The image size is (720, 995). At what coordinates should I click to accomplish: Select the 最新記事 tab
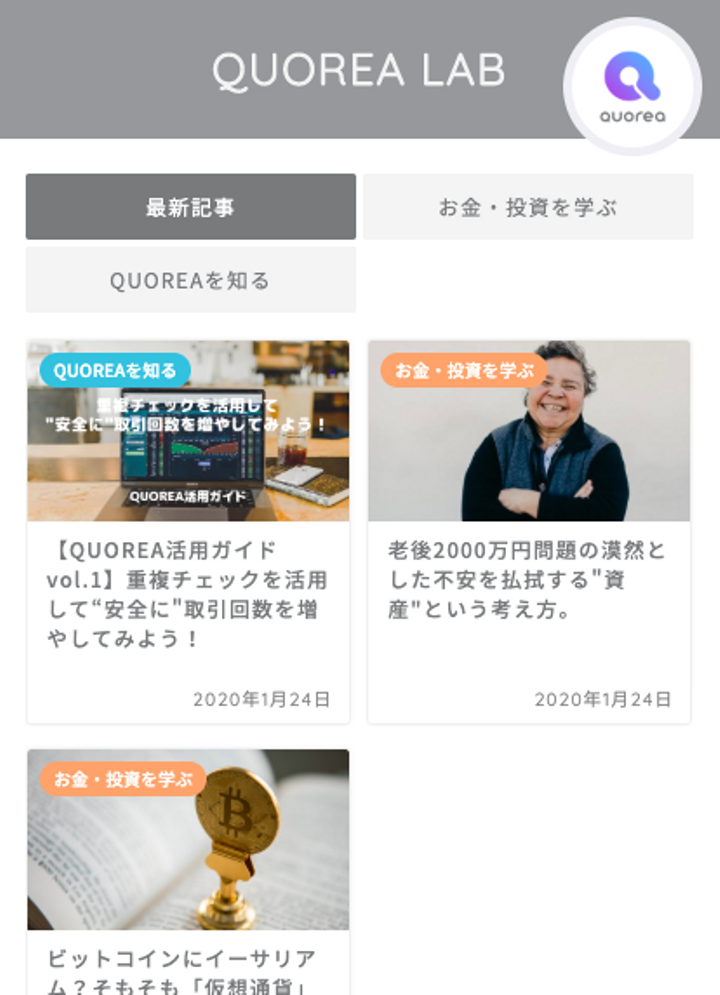click(x=190, y=207)
